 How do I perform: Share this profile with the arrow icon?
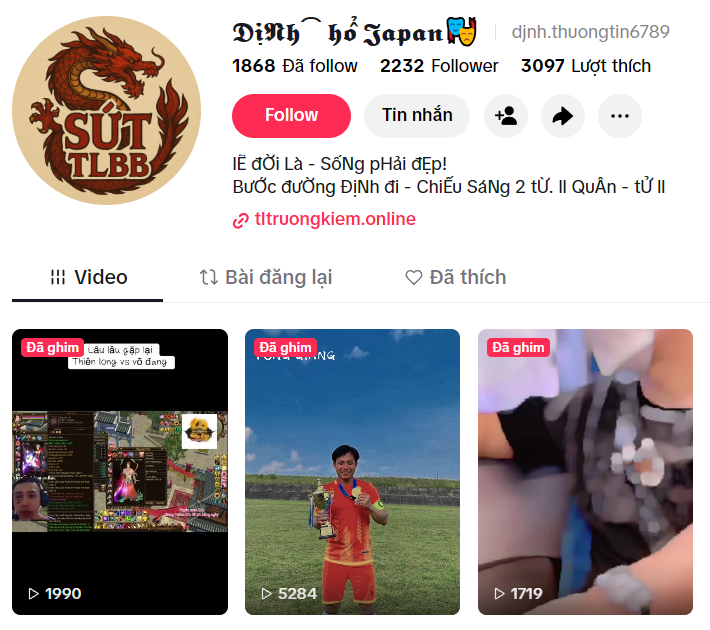[x=563, y=116]
